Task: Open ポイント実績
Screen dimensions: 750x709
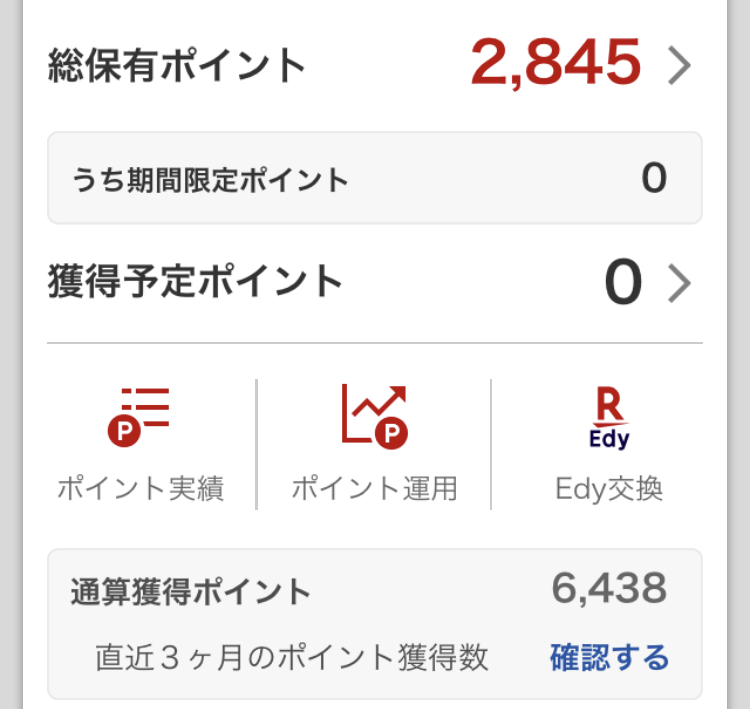Action: point(140,444)
